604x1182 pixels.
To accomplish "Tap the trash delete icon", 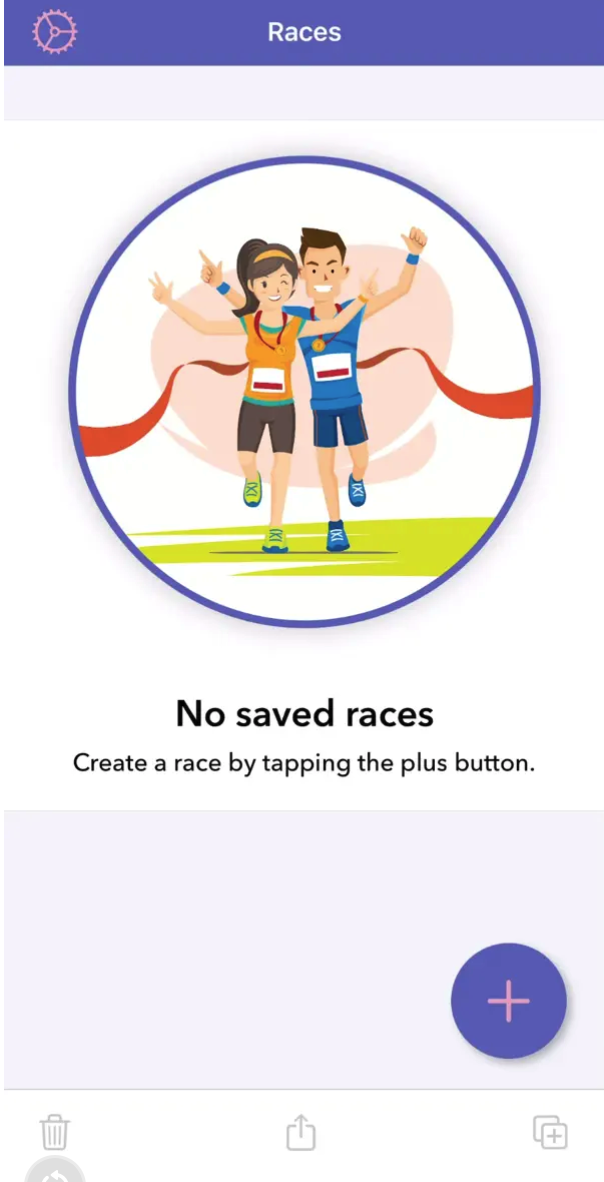I will point(55,1133).
